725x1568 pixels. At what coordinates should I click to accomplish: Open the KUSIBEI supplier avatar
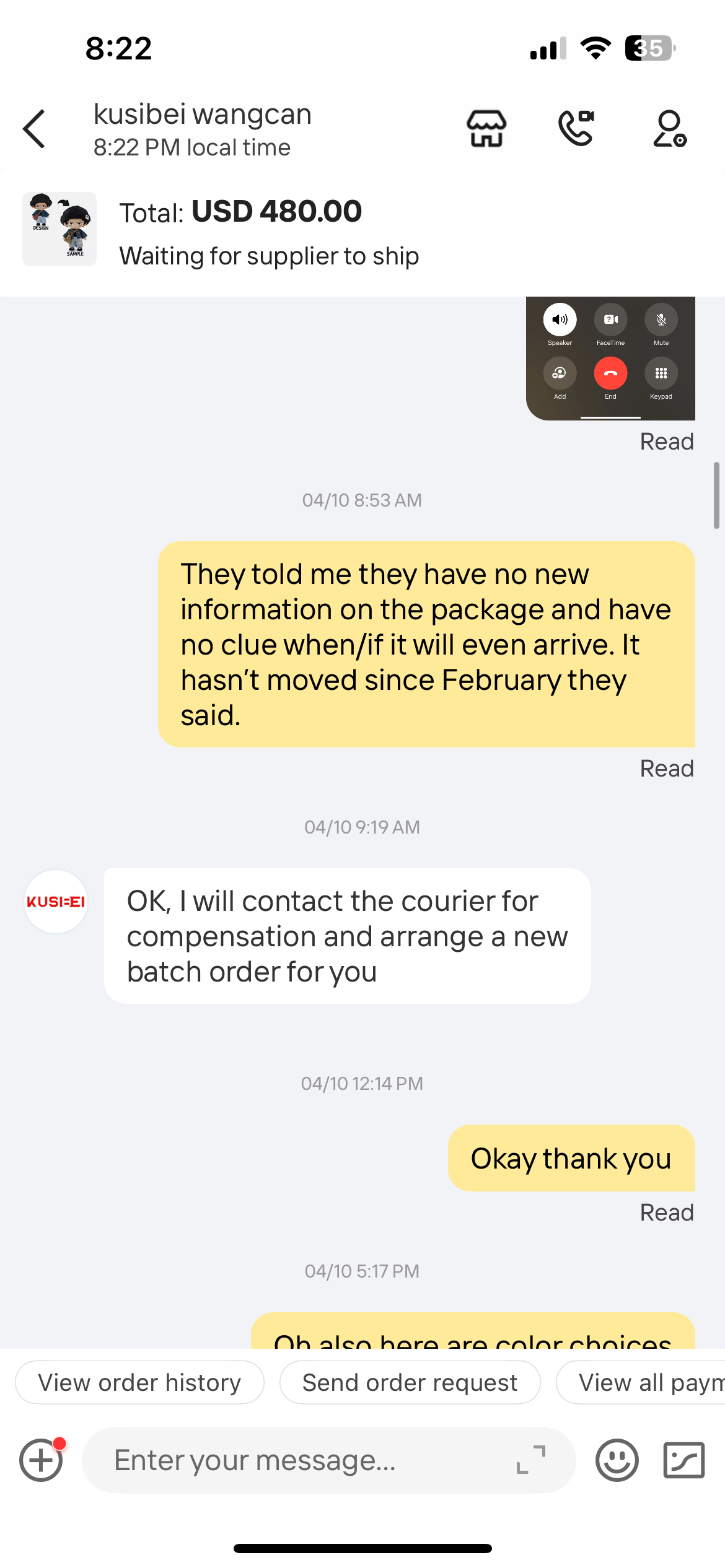(56, 902)
